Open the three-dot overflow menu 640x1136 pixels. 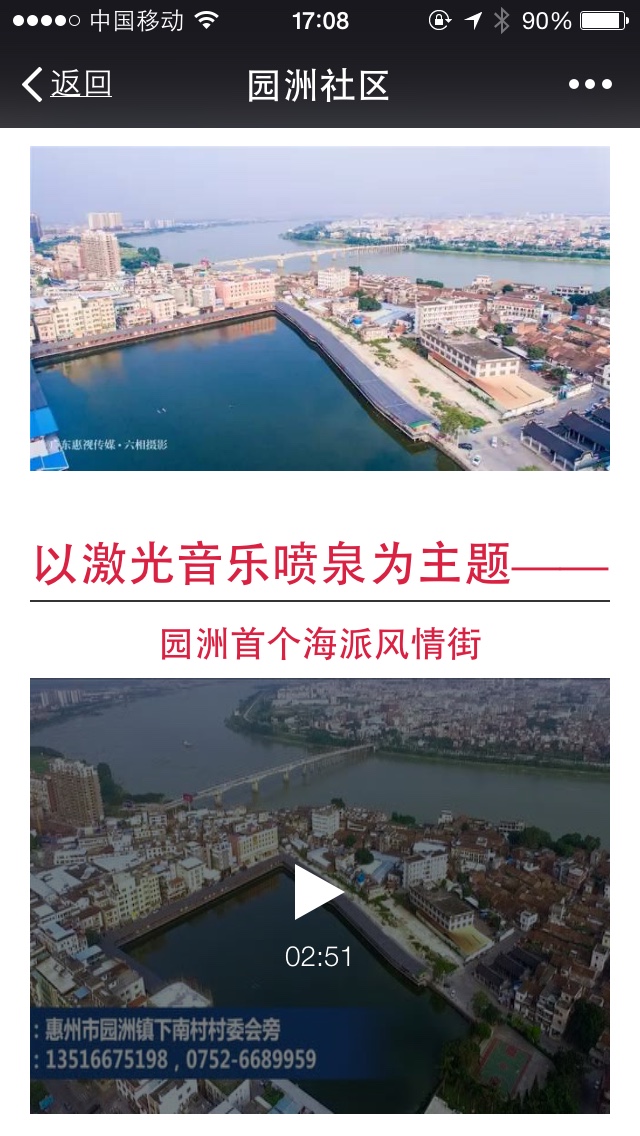point(590,85)
